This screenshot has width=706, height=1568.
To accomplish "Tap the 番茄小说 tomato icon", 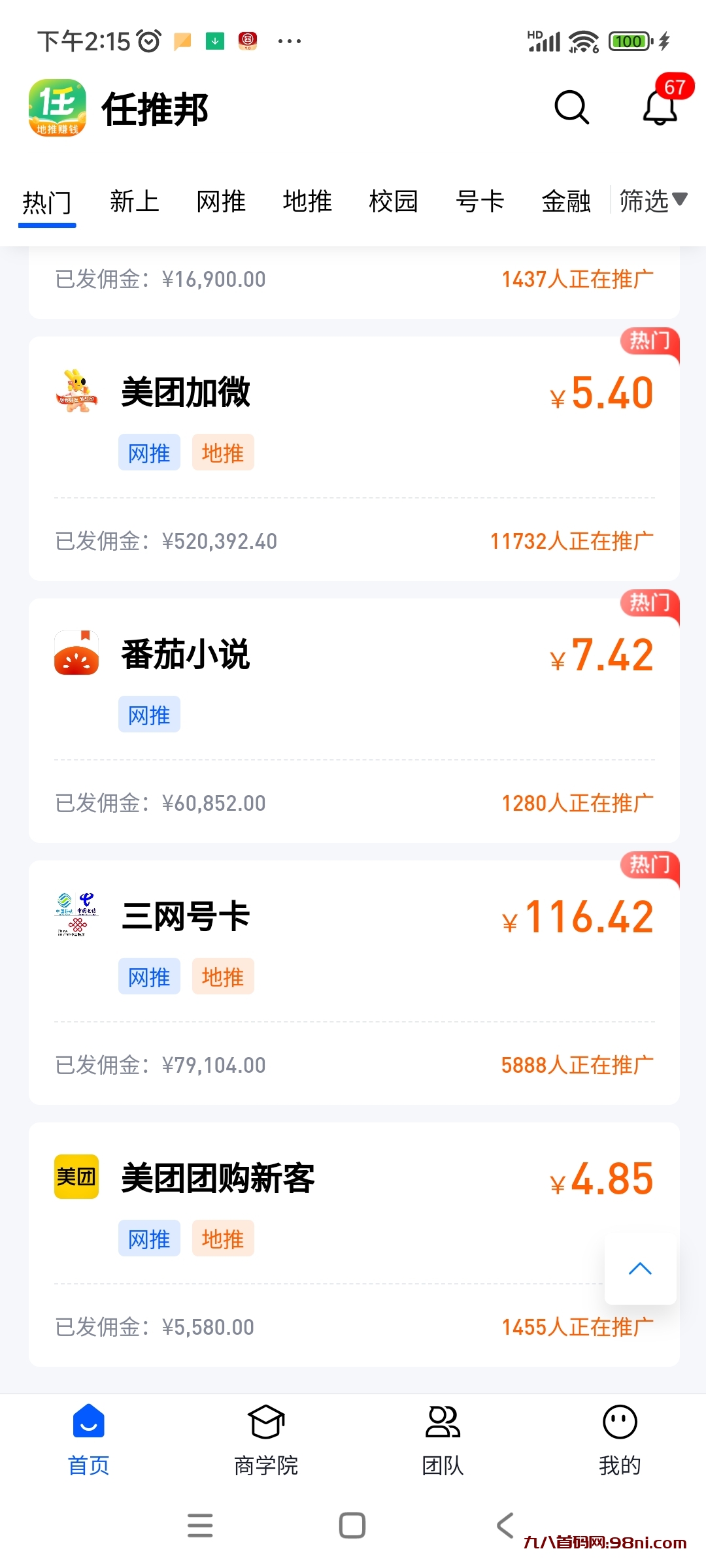I will click(76, 655).
